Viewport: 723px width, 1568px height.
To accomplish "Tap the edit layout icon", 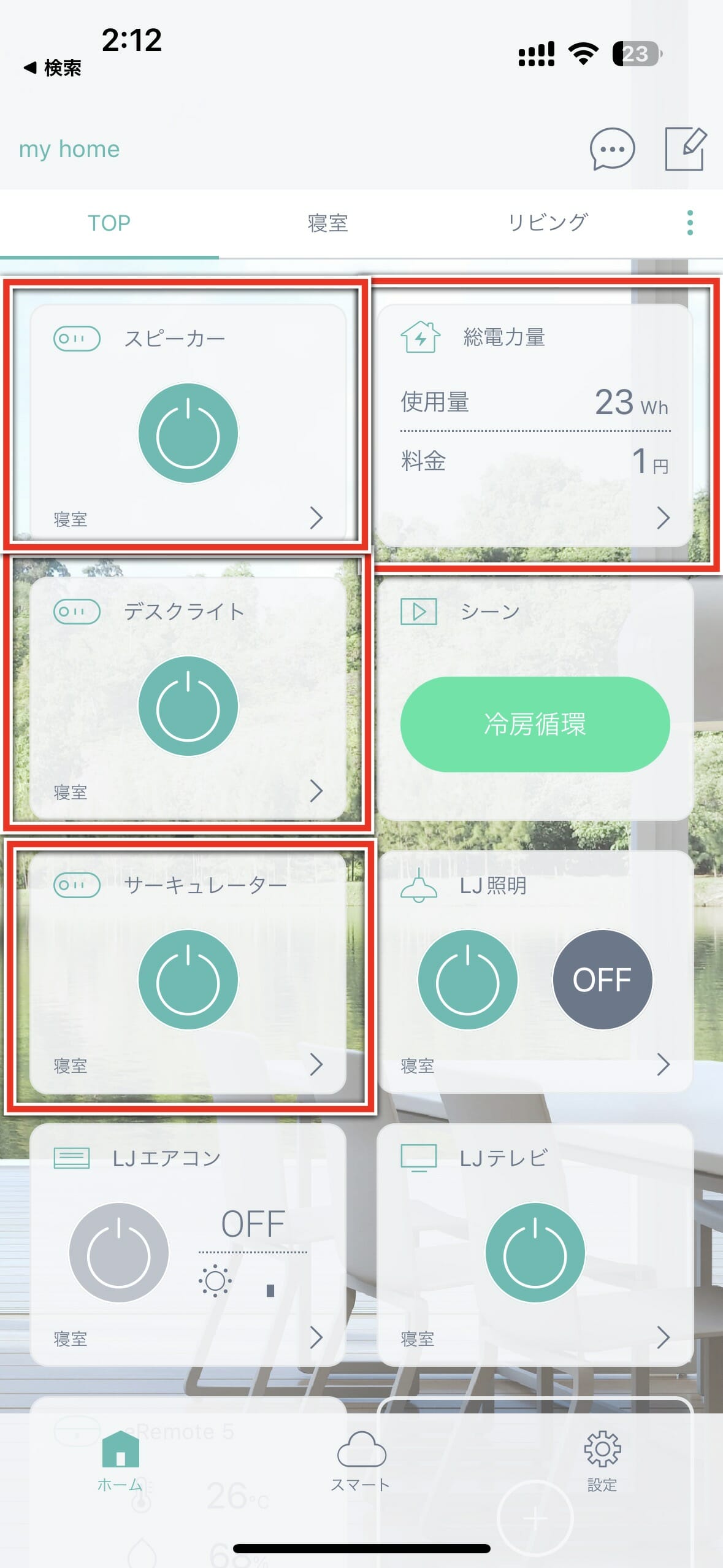I will coord(686,148).
